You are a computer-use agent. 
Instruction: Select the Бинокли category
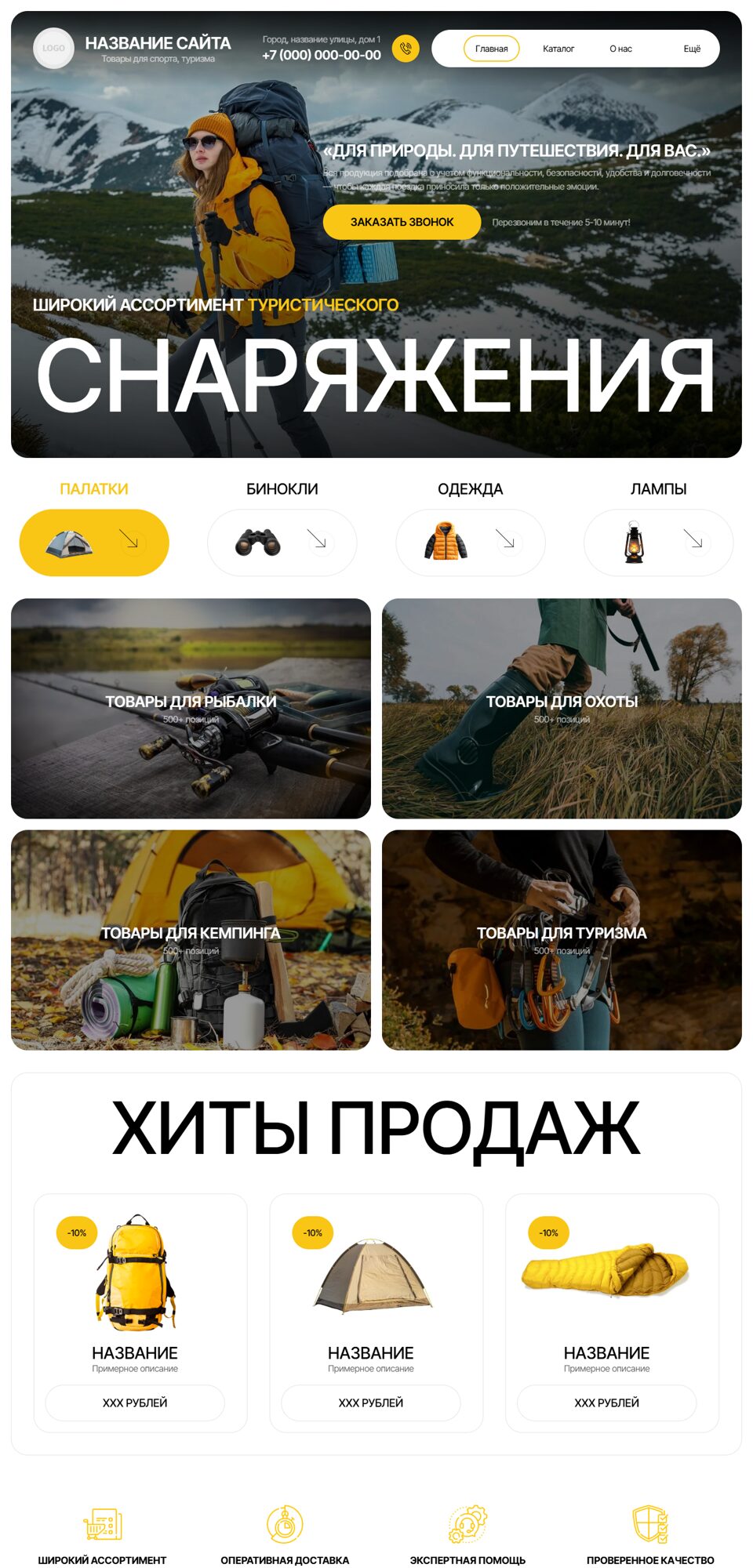282,542
